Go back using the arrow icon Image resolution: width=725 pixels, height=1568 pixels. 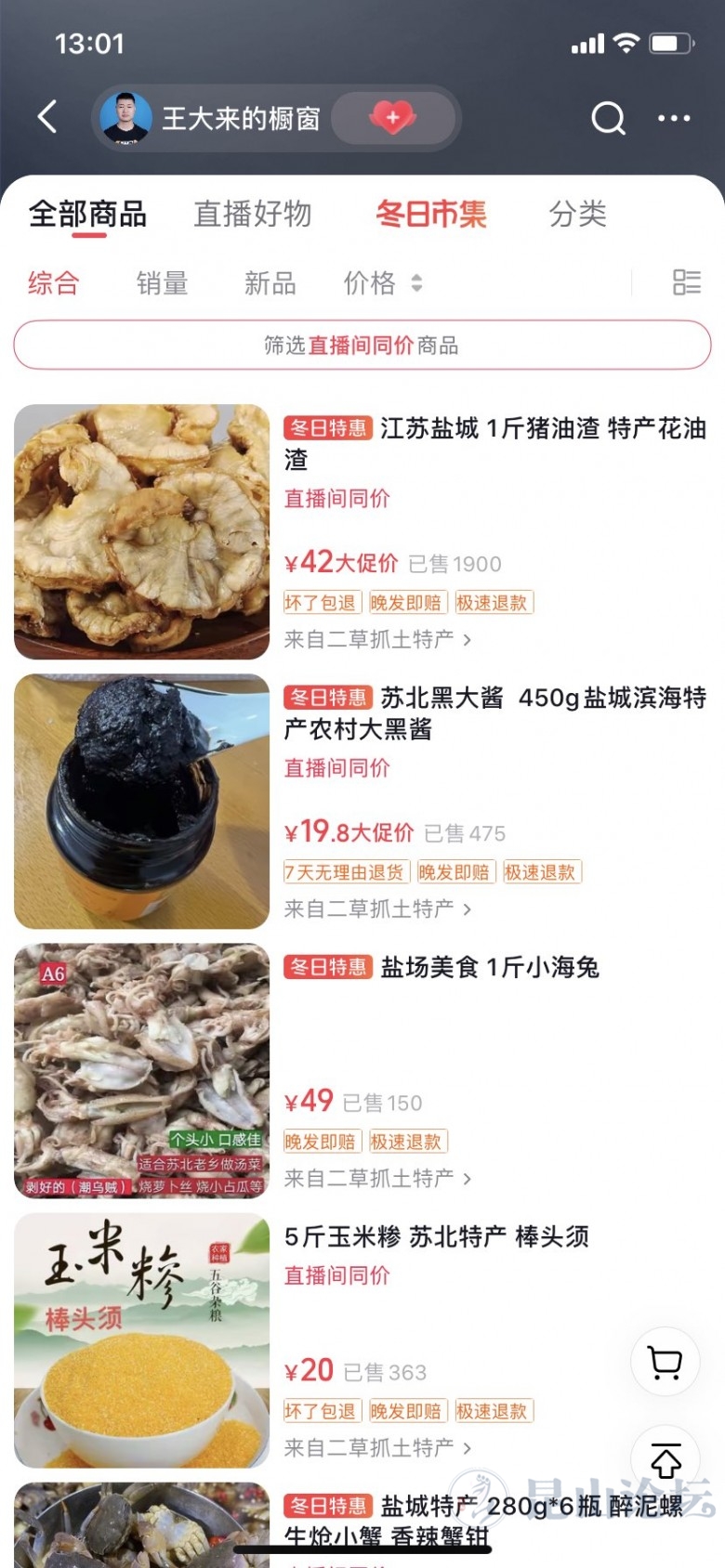pyautogui.click(x=47, y=117)
